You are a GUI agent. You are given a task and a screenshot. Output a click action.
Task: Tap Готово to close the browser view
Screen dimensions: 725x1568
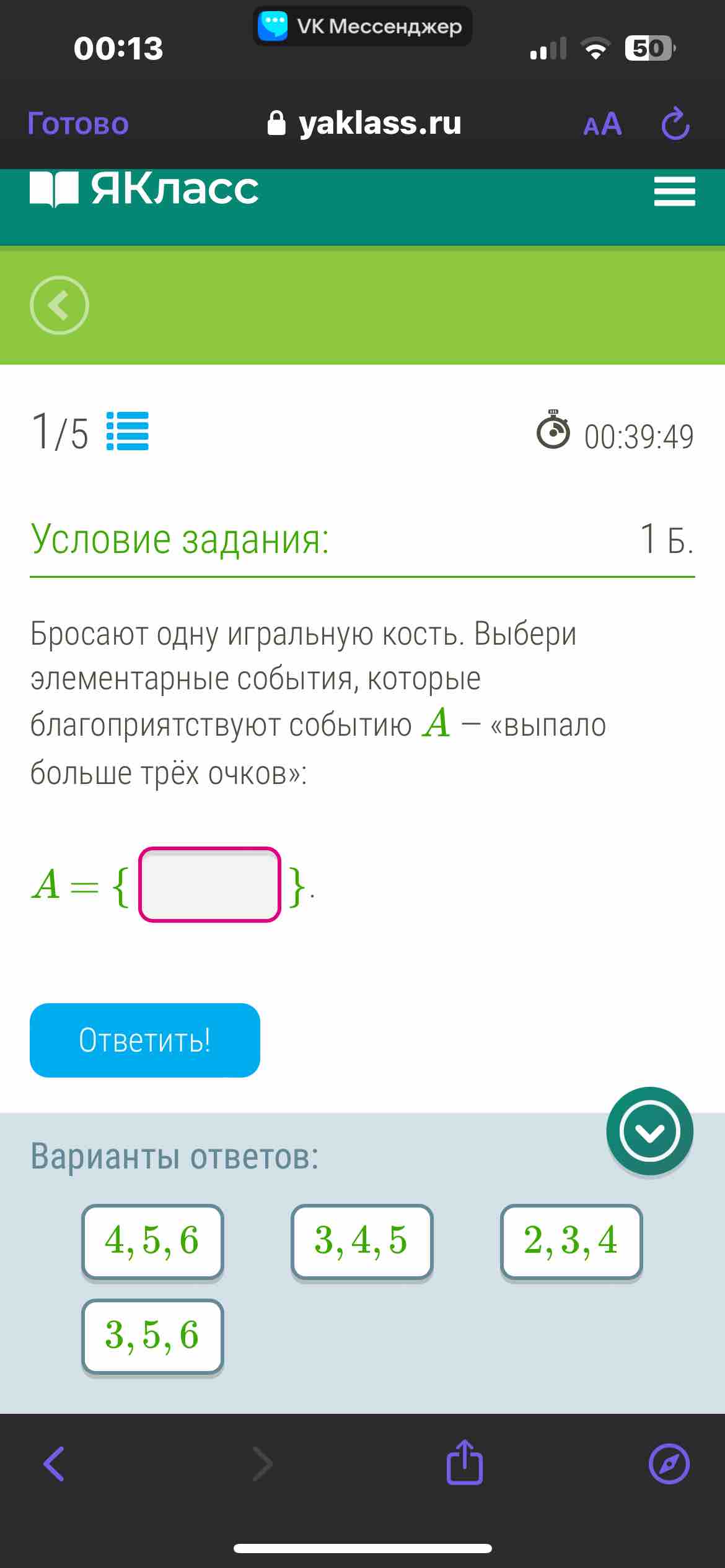[78, 123]
